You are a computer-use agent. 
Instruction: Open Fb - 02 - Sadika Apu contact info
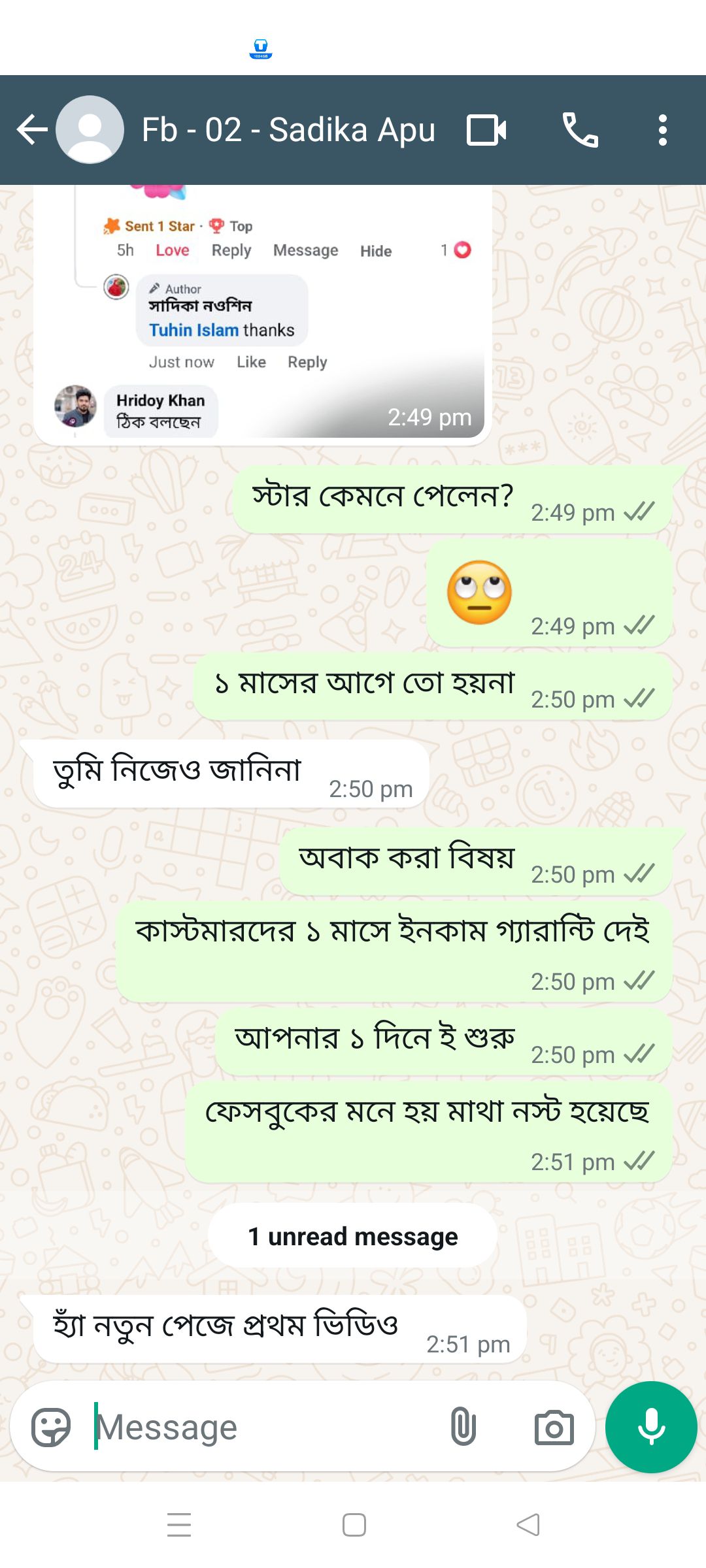coord(288,129)
